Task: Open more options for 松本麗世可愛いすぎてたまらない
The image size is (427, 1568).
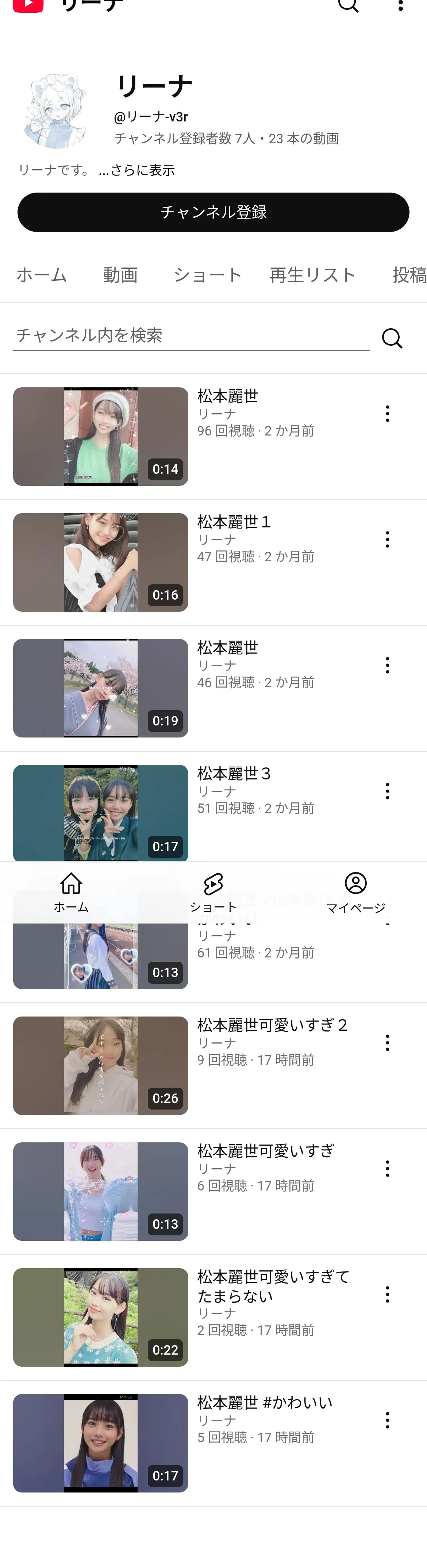Action: point(388,1295)
